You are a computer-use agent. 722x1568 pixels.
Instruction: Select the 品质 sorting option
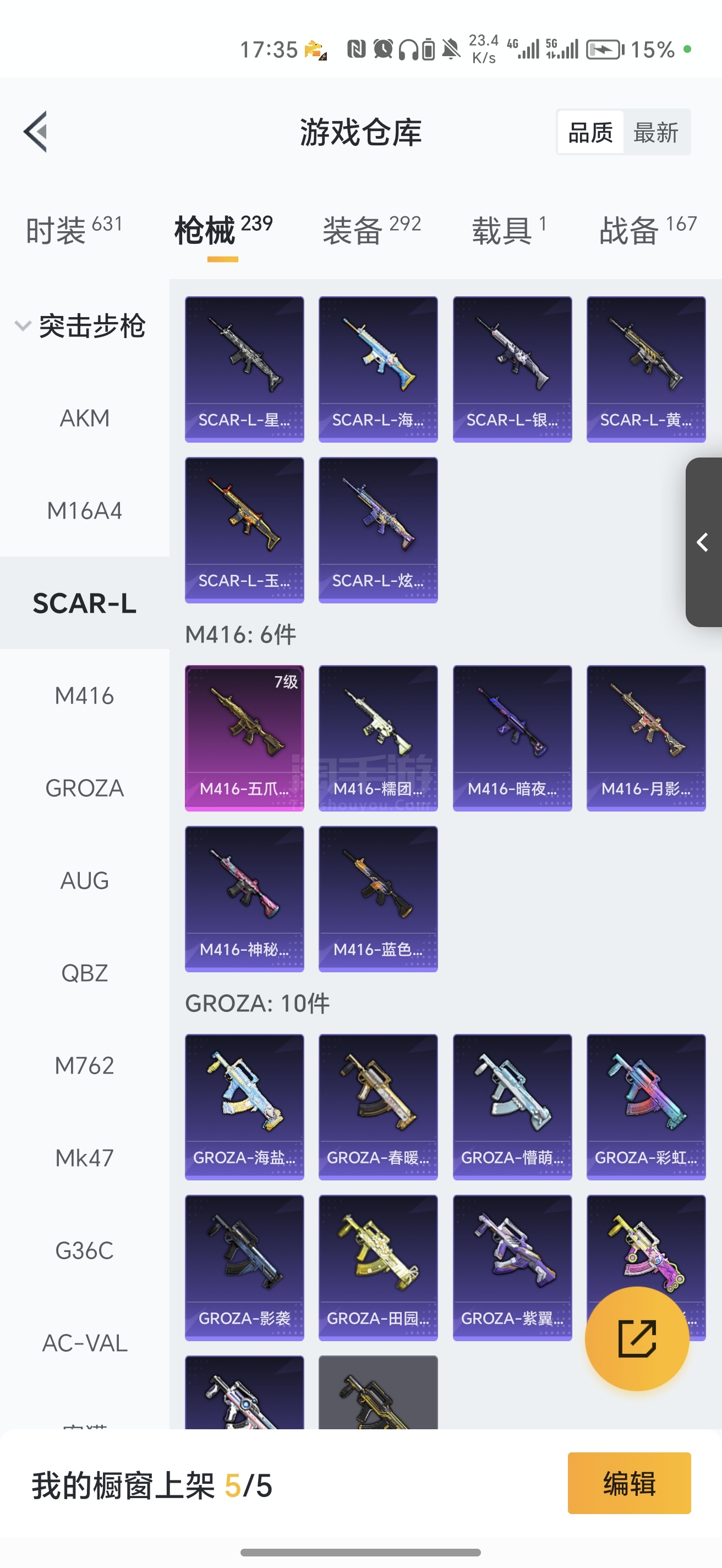coord(590,132)
